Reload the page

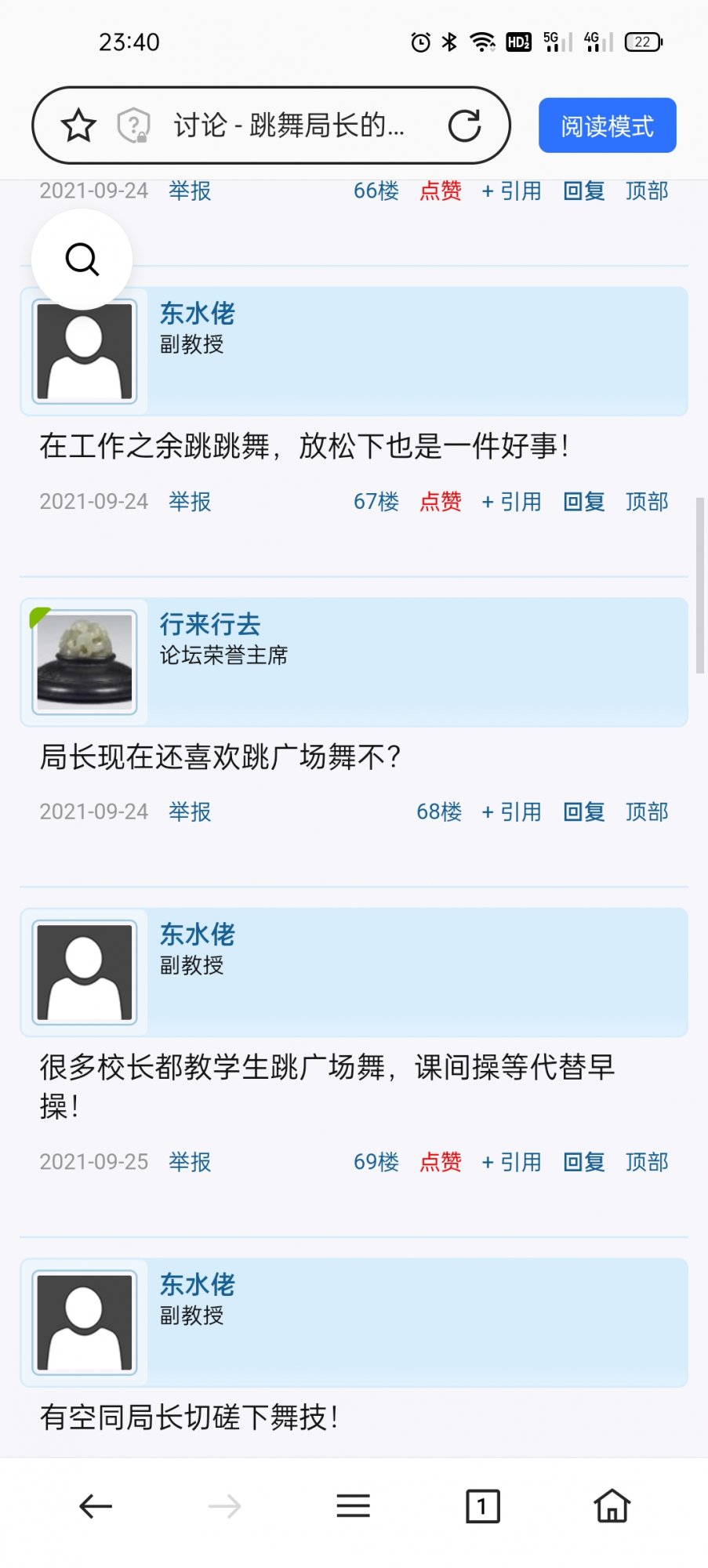(x=464, y=125)
